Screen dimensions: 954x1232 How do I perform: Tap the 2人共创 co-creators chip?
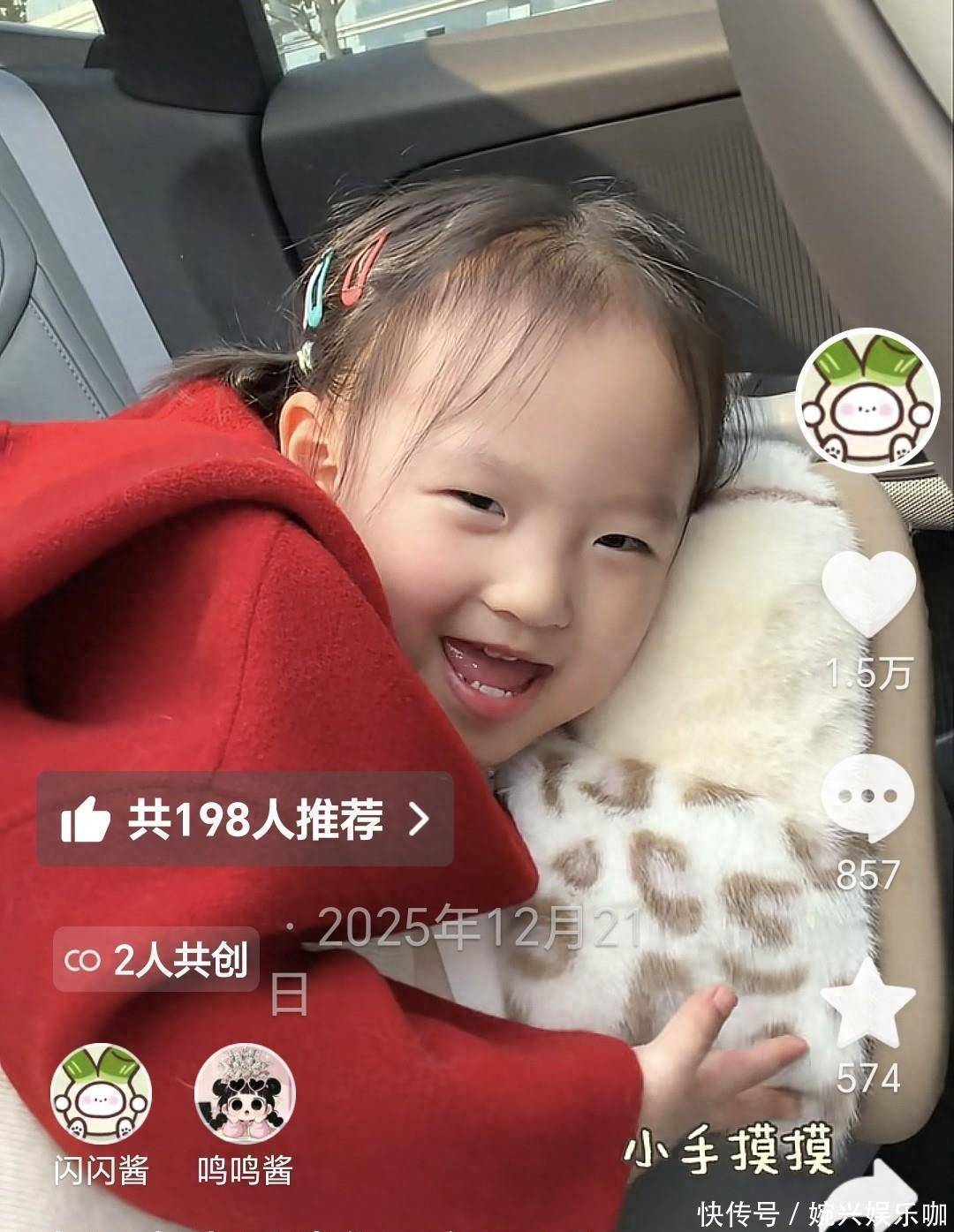156,960
